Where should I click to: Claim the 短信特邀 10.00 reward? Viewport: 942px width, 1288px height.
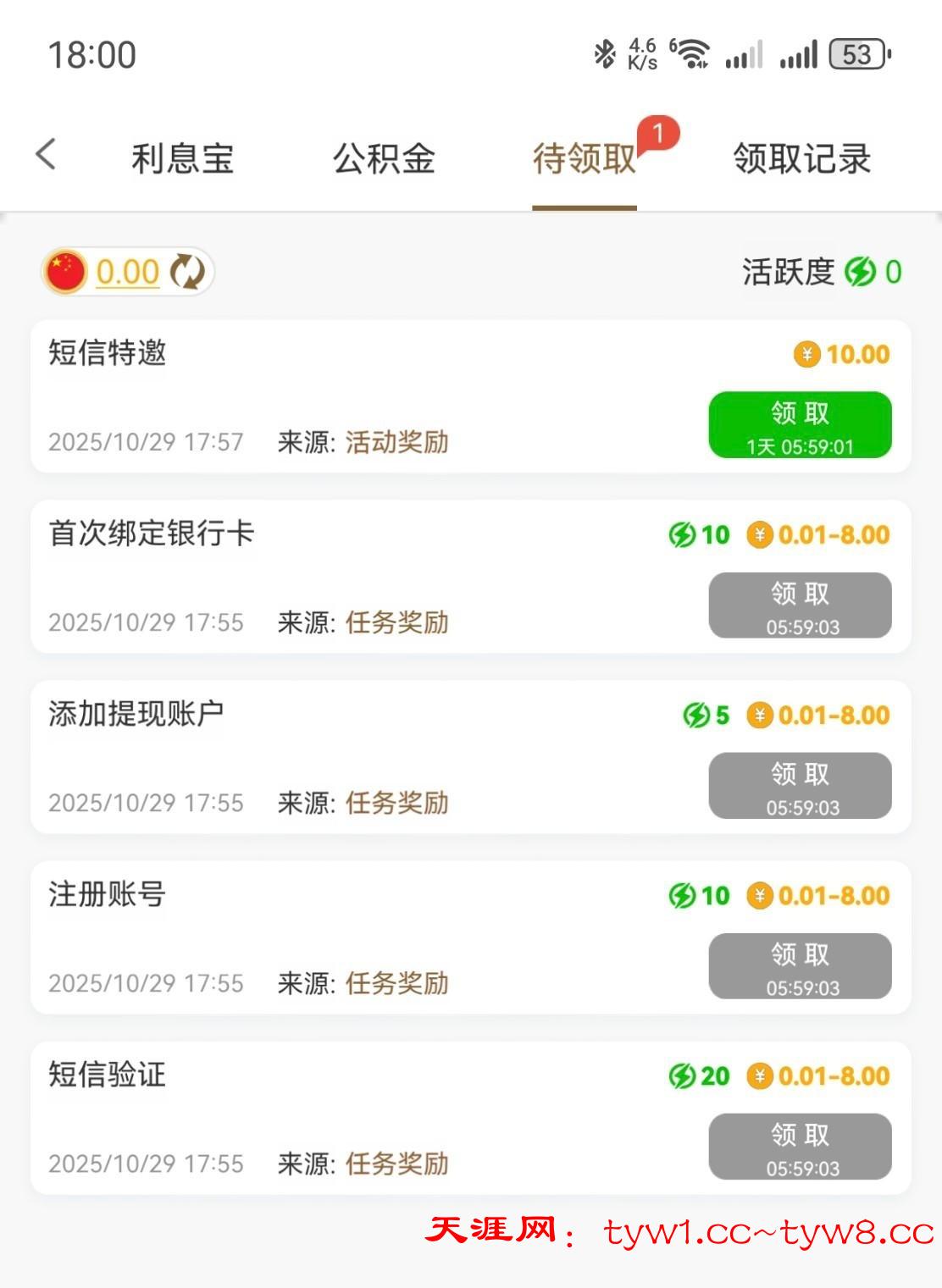click(800, 425)
